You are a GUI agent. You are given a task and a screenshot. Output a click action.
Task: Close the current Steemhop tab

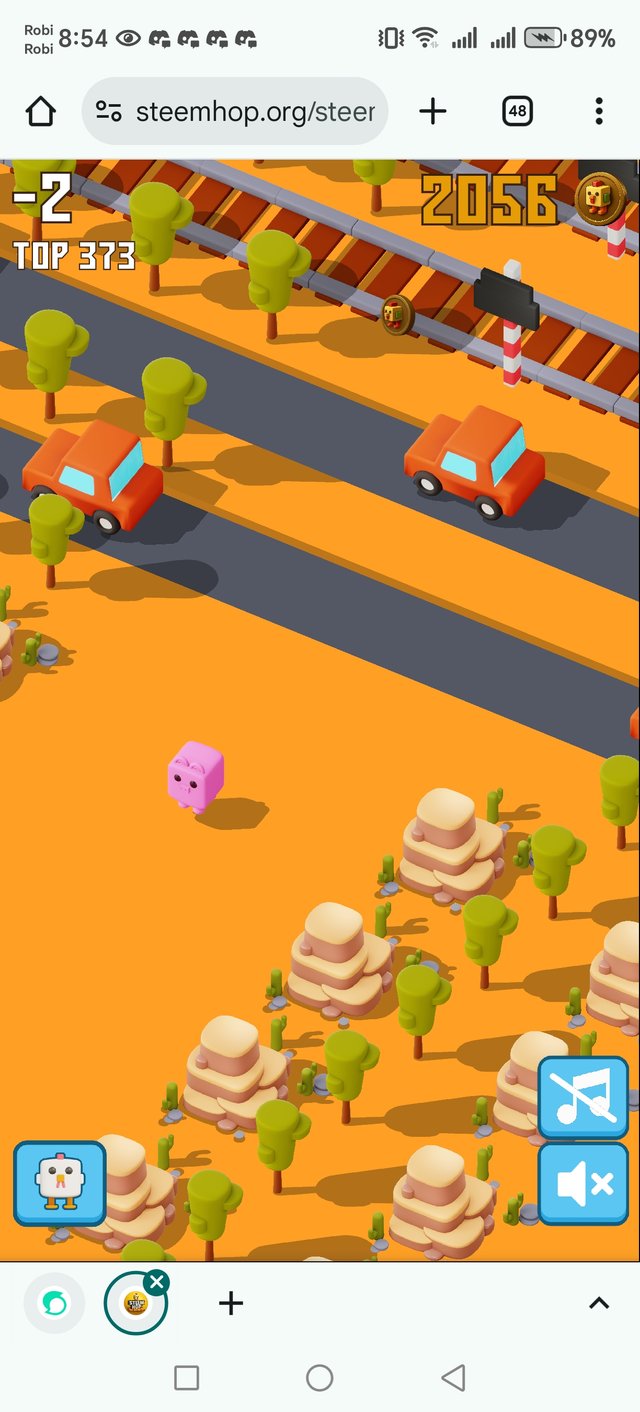(157, 1282)
